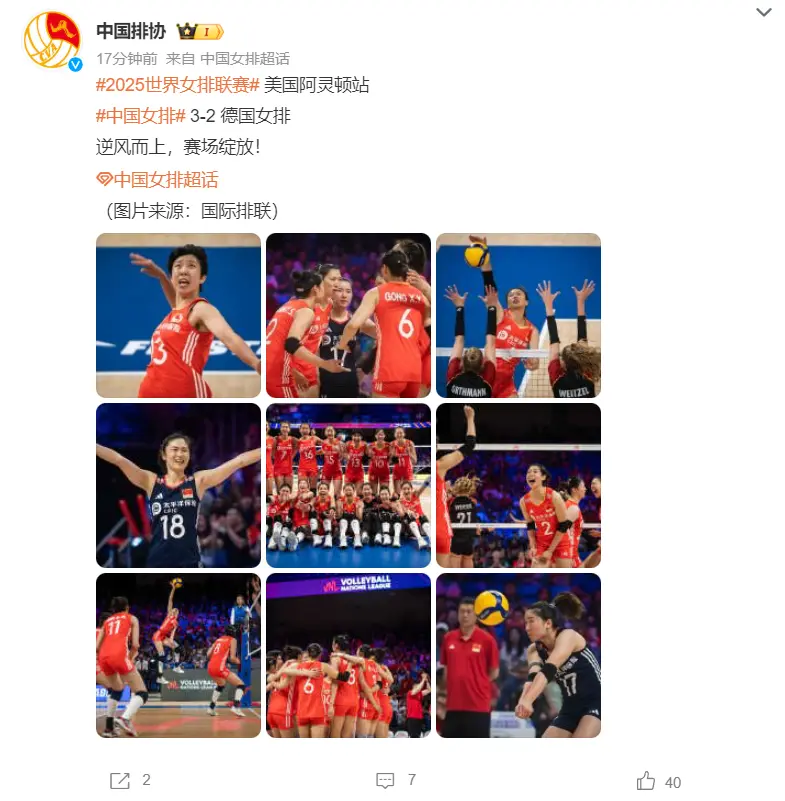Open the #2025世界女排联赛# hashtag
This screenshot has width=785, height=801.
177,85
